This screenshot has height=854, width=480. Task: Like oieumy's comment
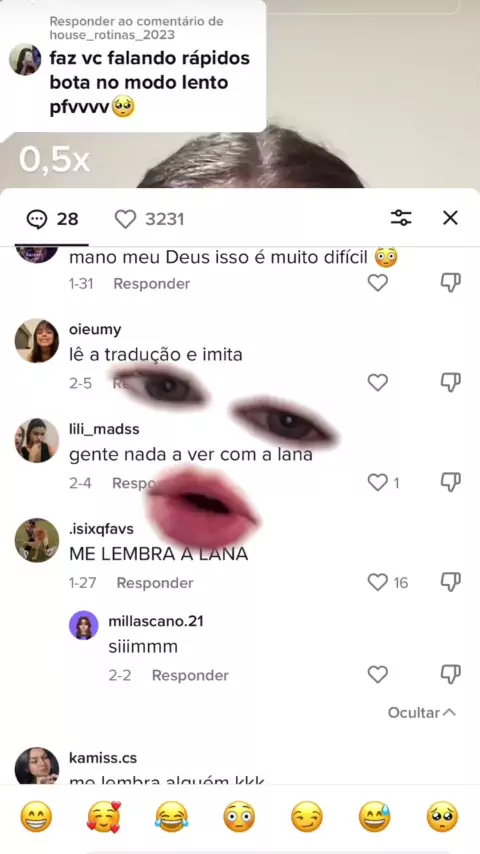378,383
